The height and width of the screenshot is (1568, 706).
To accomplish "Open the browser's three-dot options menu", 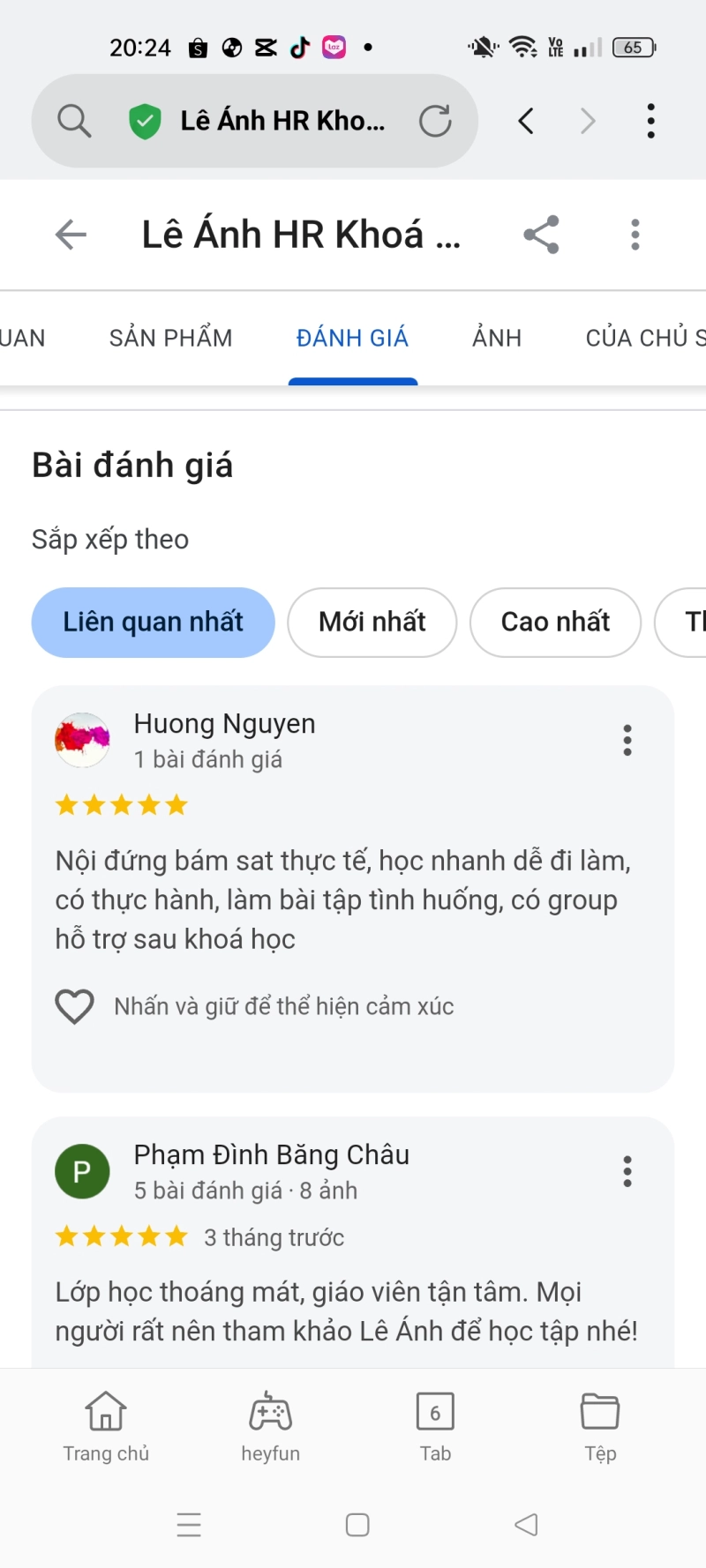I will 650,121.
